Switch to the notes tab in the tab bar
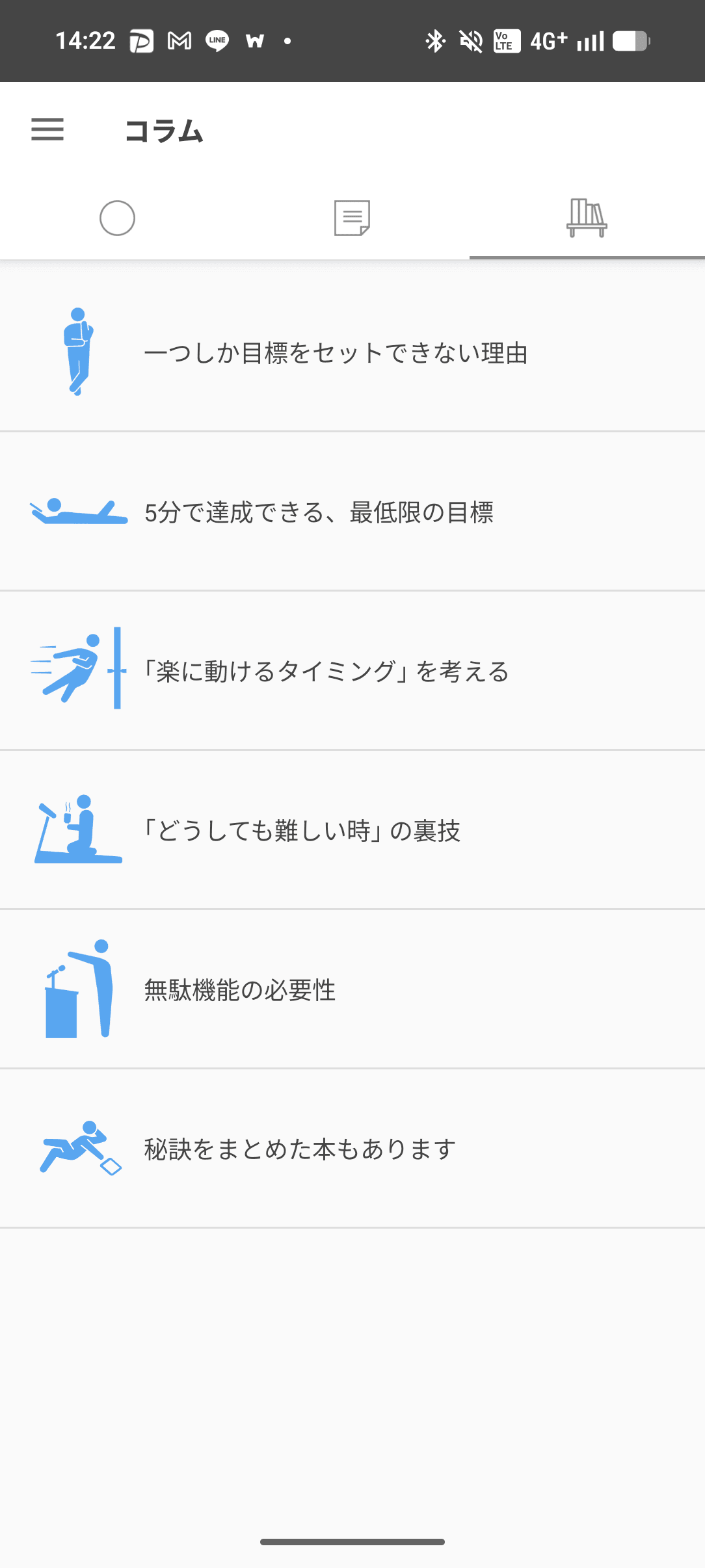 coord(352,219)
